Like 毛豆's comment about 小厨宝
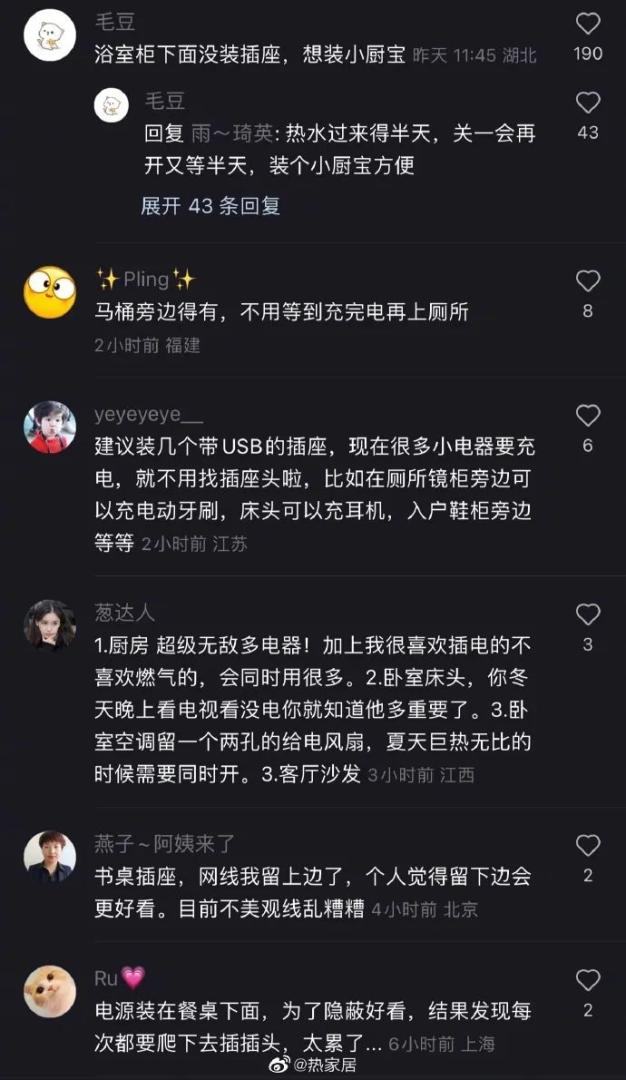The width and height of the screenshot is (626, 1080). tap(588, 24)
